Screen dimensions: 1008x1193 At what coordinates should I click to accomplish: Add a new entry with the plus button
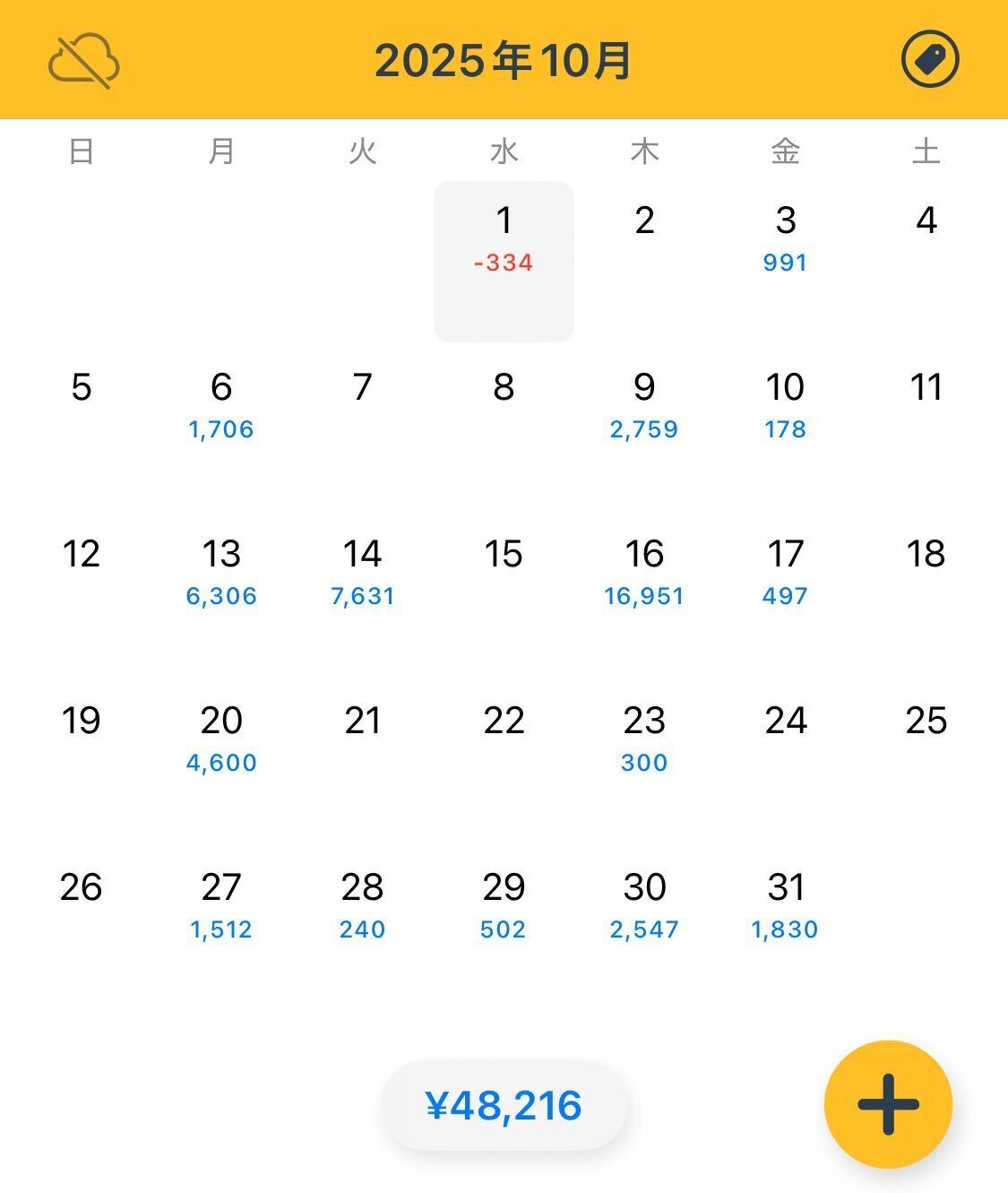pos(887,1103)
